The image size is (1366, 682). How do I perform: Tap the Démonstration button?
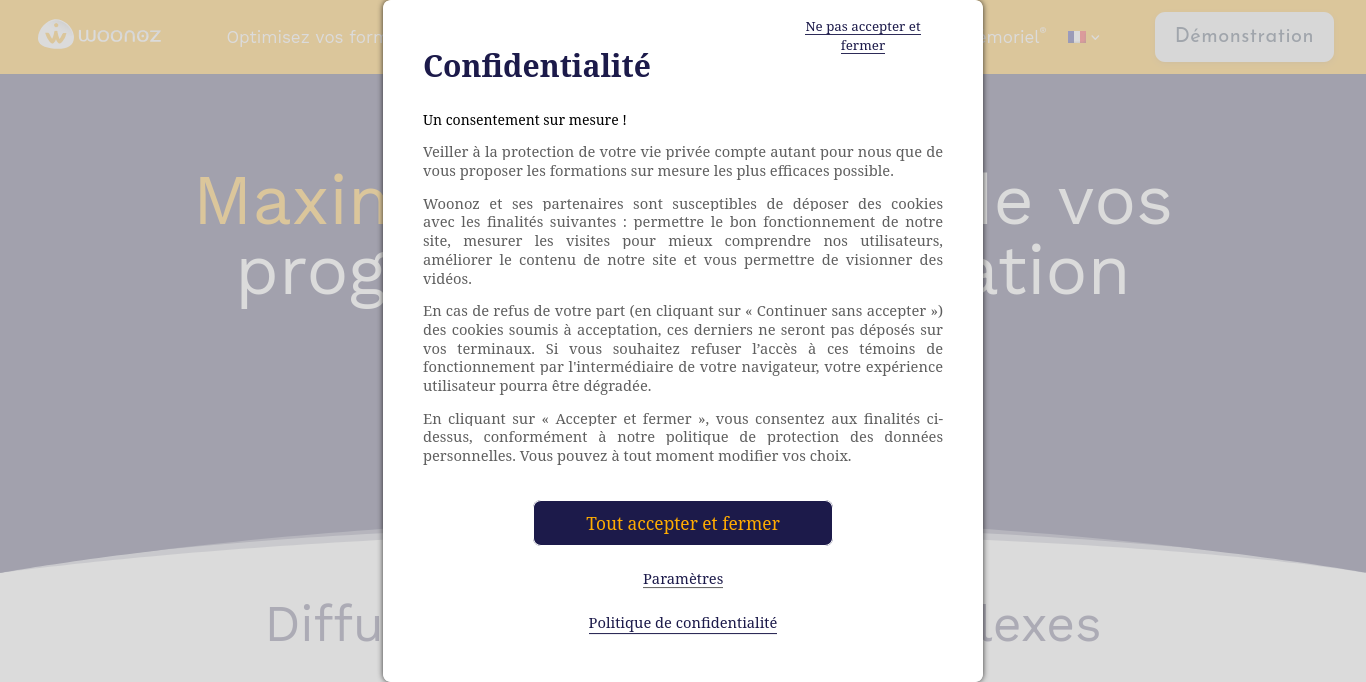click(1243, 37)
